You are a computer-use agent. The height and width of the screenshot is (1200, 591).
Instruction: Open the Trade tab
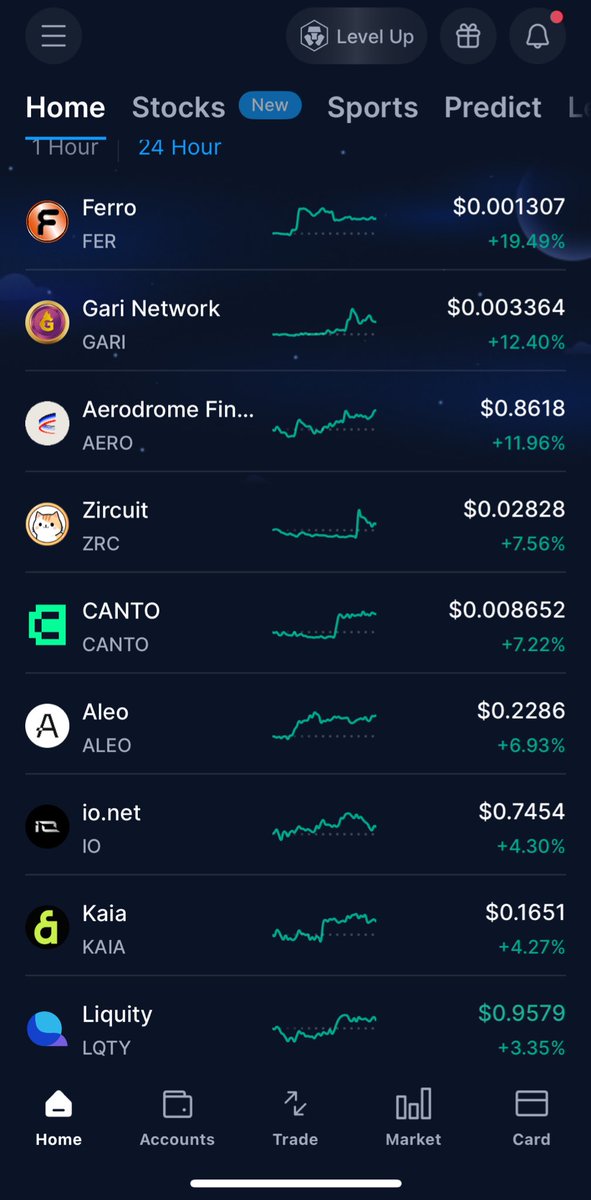295,1118
